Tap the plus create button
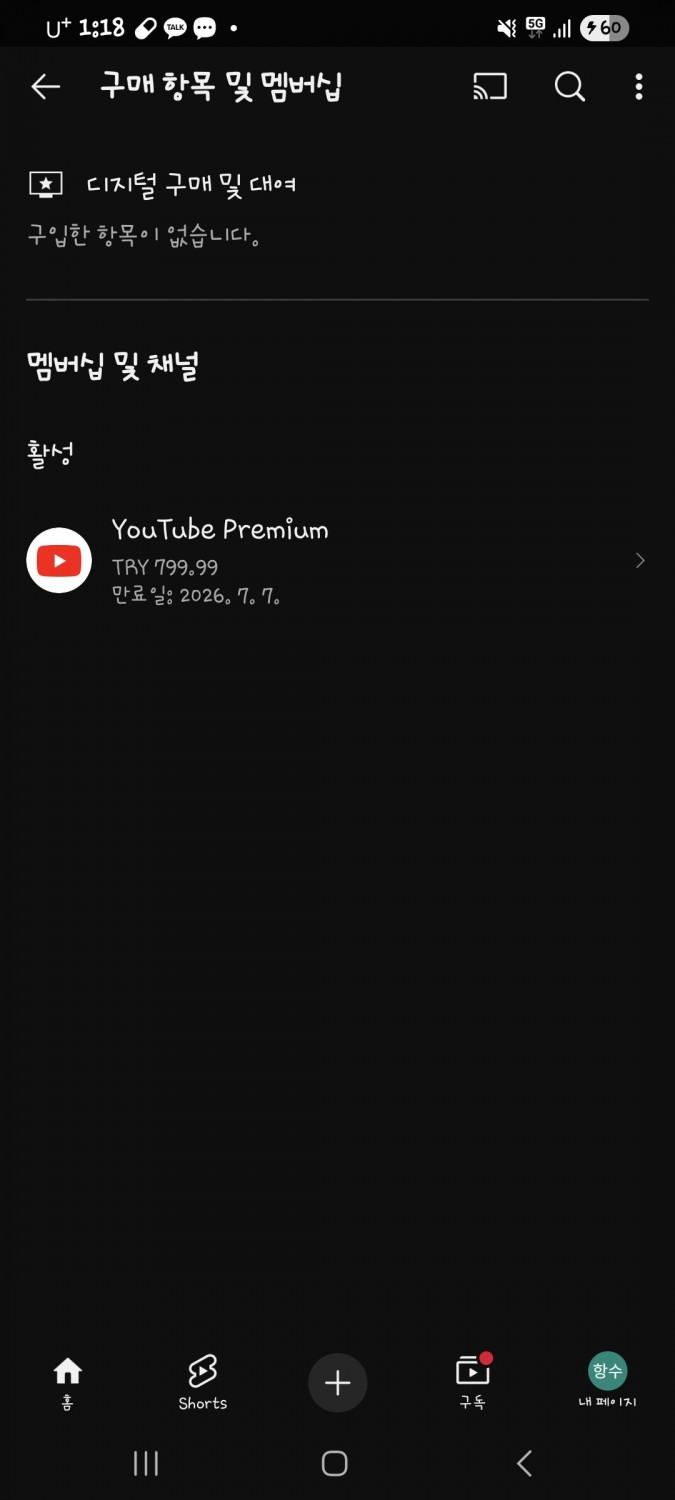Screen dimensions: 675x1500 click(337, 1383)
